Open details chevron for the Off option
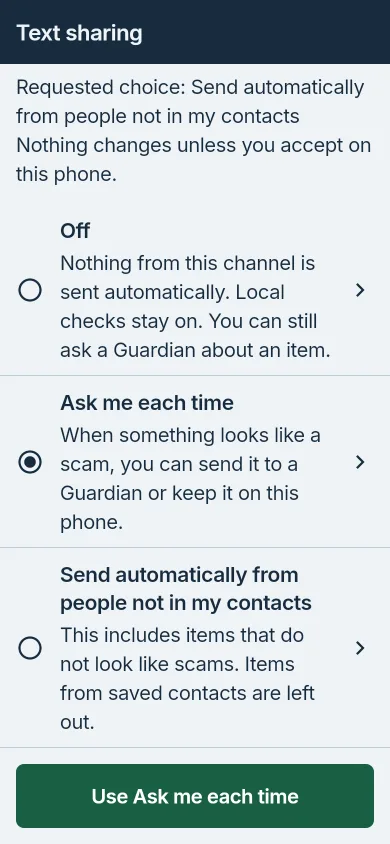Viewport: 390px width, 844px height. (360, 291)
